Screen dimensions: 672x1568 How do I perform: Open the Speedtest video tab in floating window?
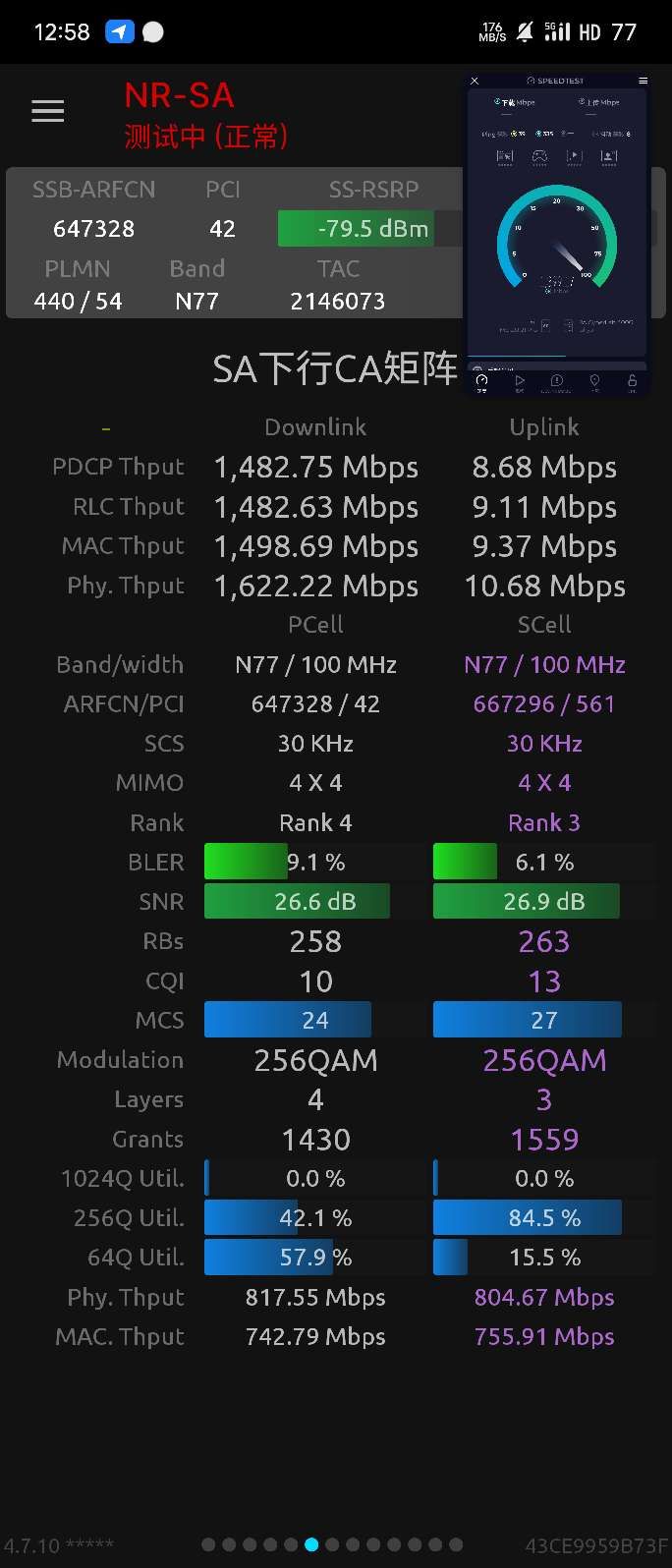tap(520, 381)
